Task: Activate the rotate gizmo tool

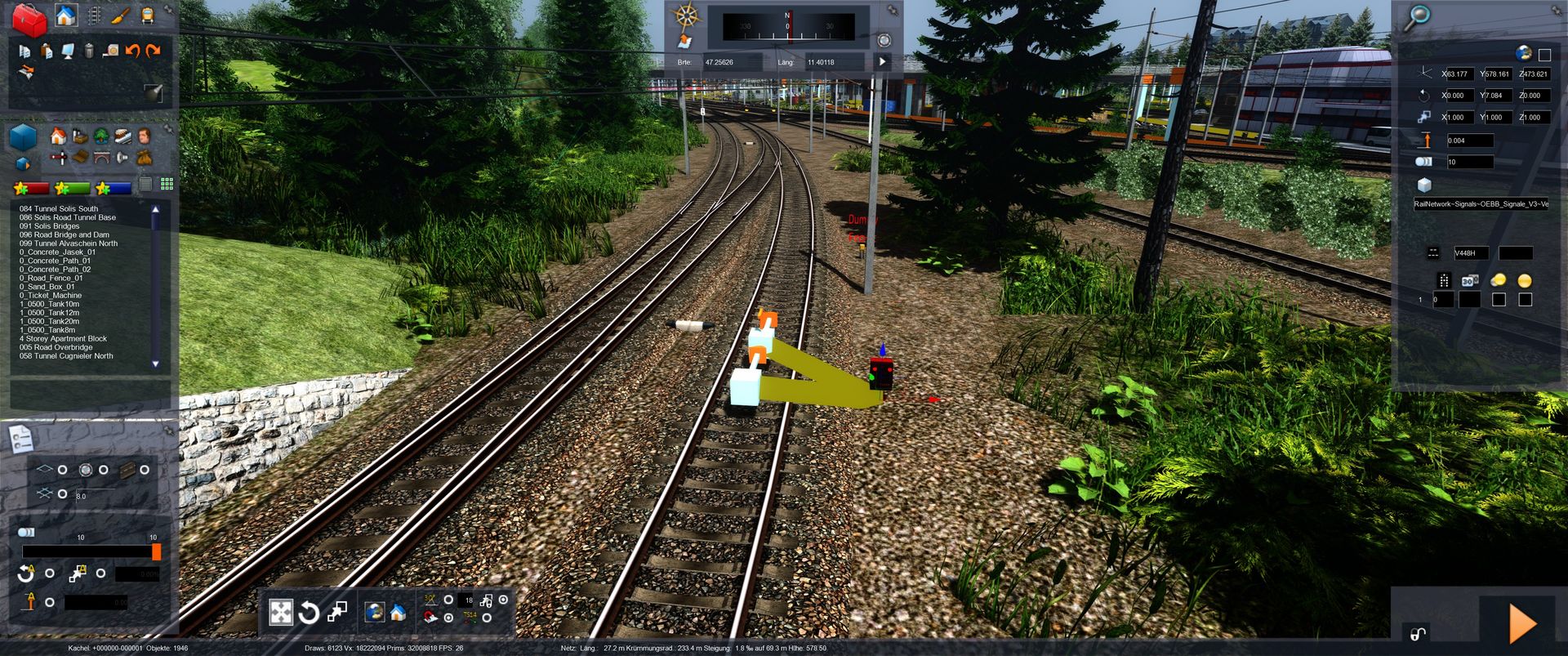Action: point(309,612)
